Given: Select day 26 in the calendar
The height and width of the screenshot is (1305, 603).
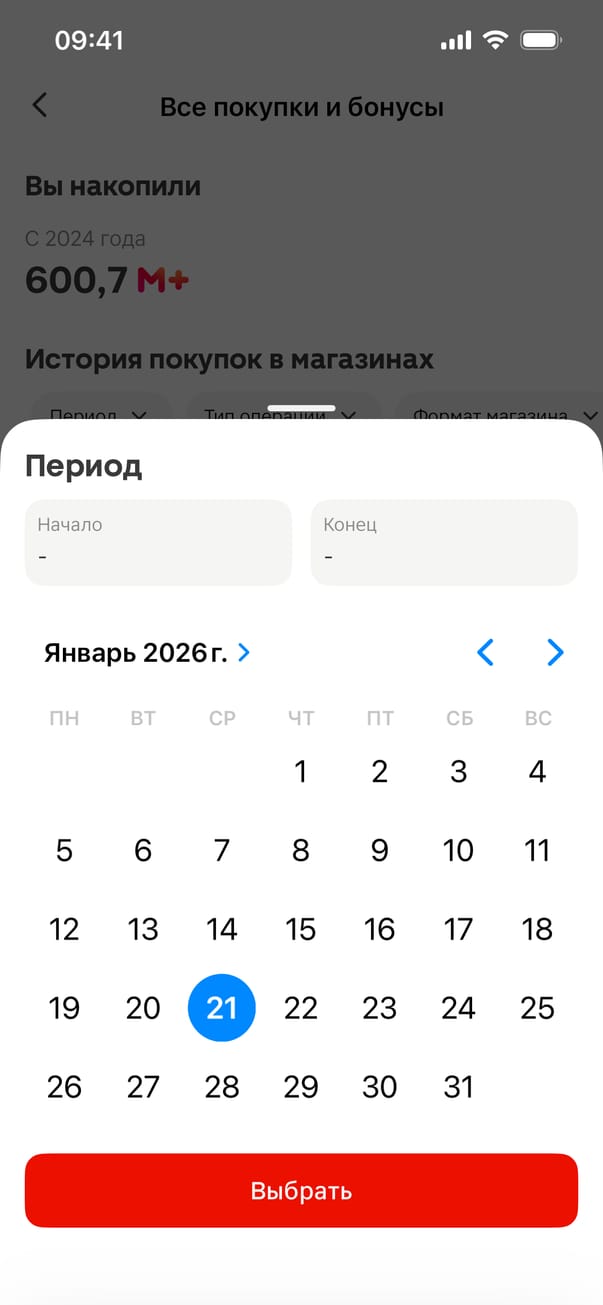Looking at the screenshot, I should pyautogui.click(x=64, y=1087).
